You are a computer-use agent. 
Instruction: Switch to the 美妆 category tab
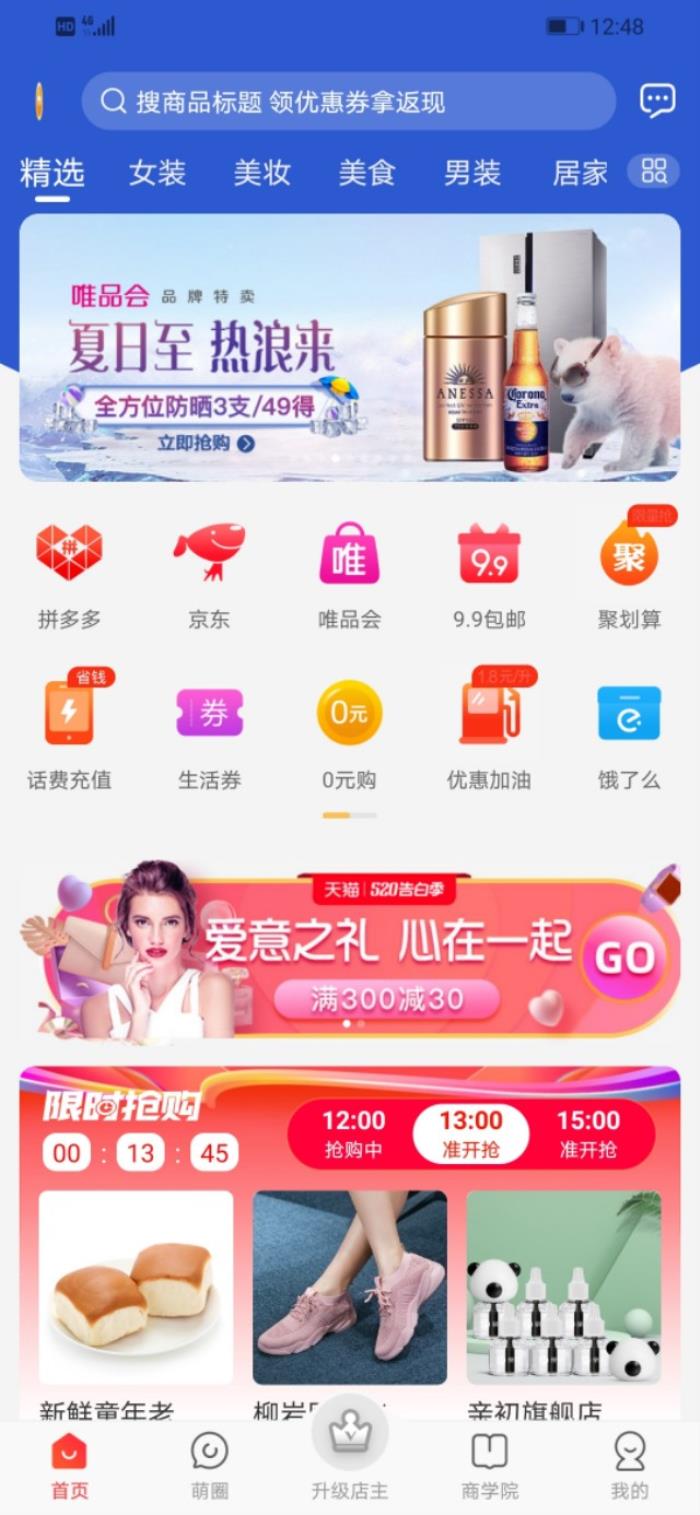coord(262,172)
